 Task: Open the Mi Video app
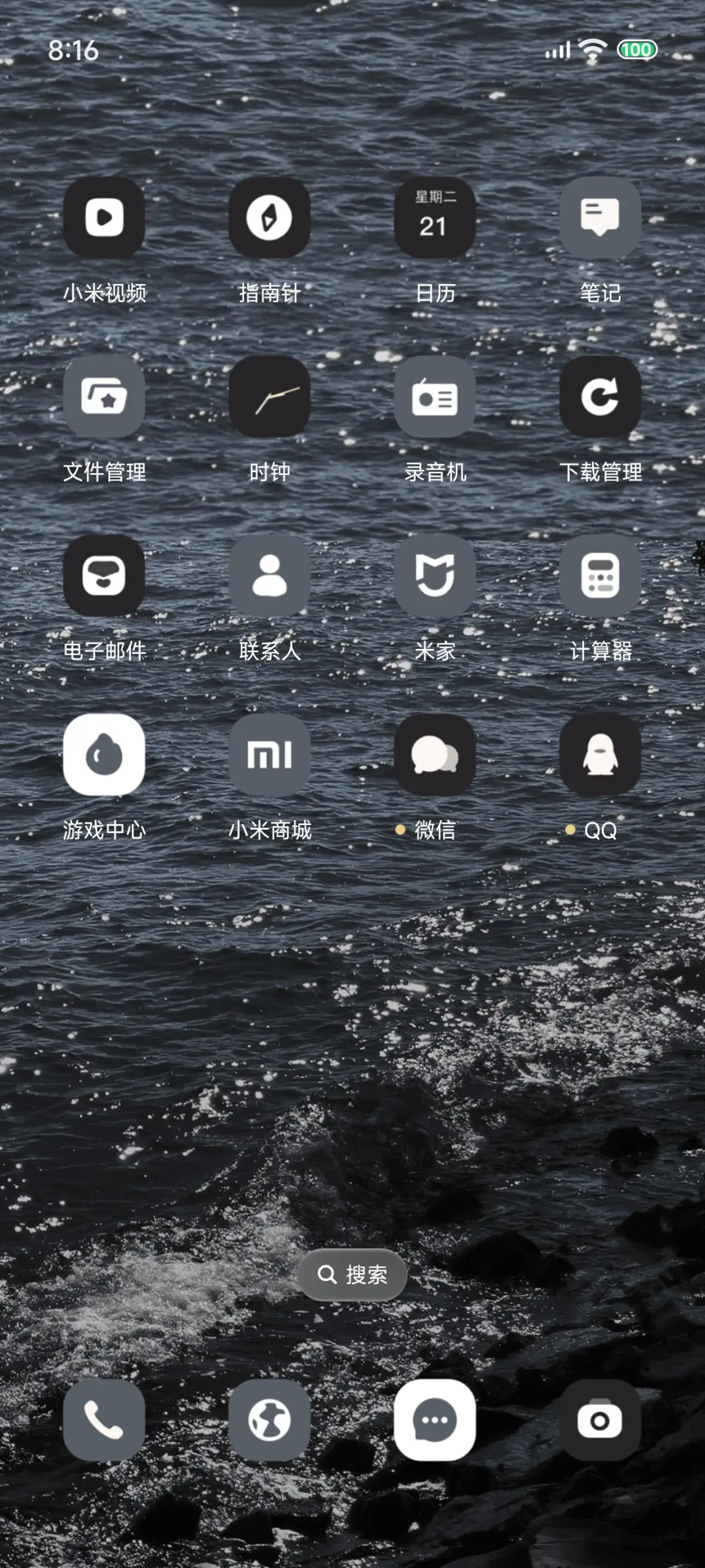[x=104, y=218]
